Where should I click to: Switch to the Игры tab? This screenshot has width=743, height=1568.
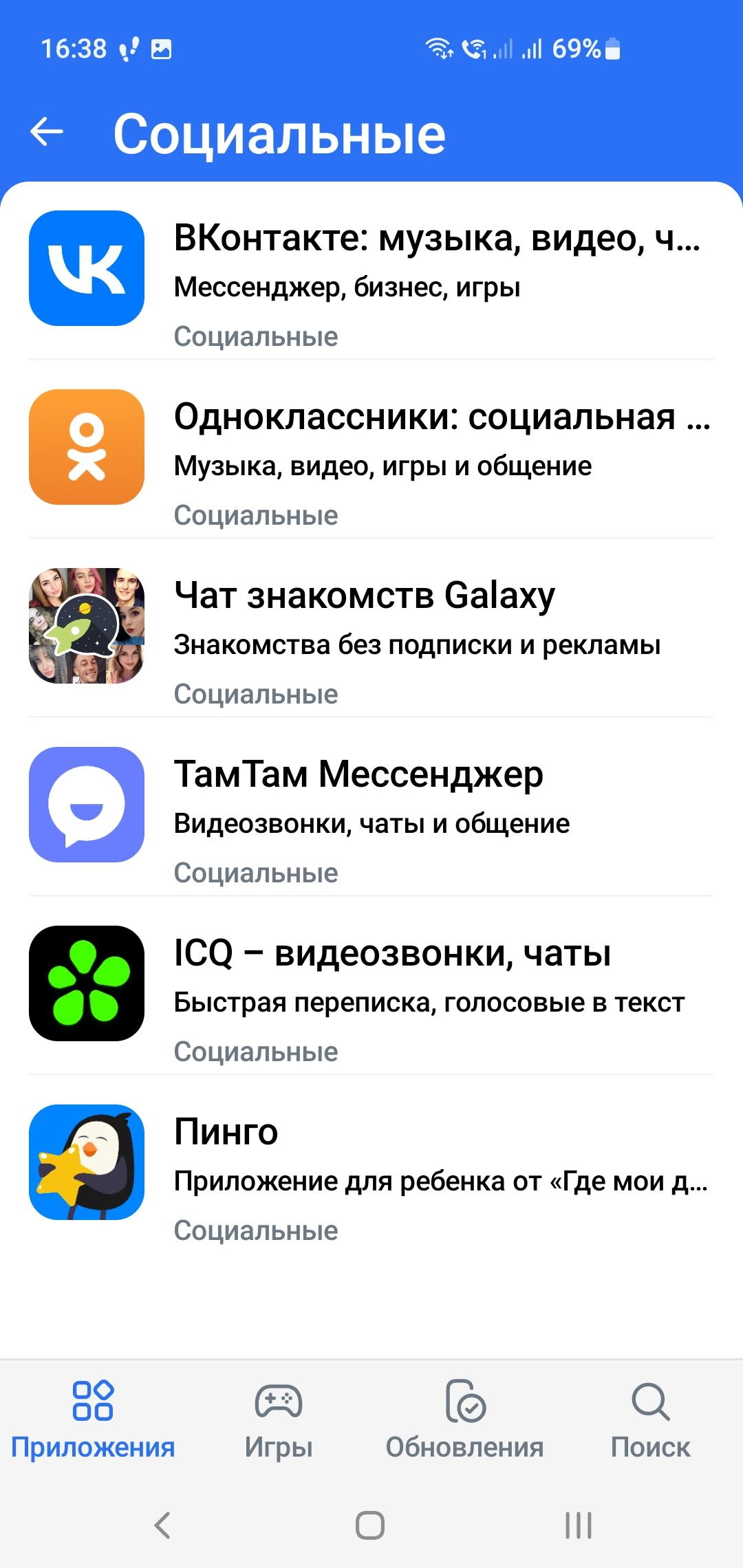(x=279, y=1419)
